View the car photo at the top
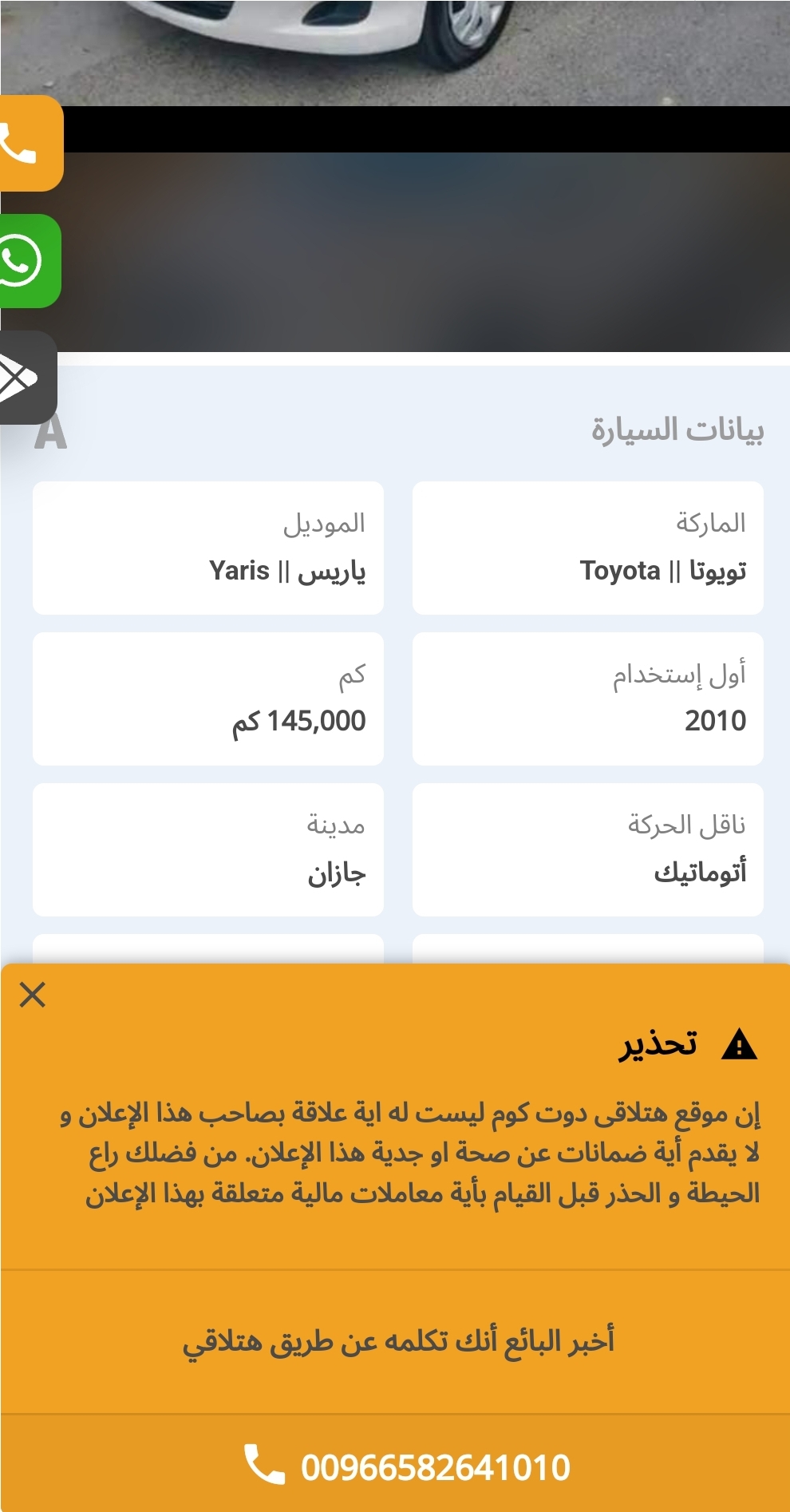 pyautogui.click(x=395, y=53)
